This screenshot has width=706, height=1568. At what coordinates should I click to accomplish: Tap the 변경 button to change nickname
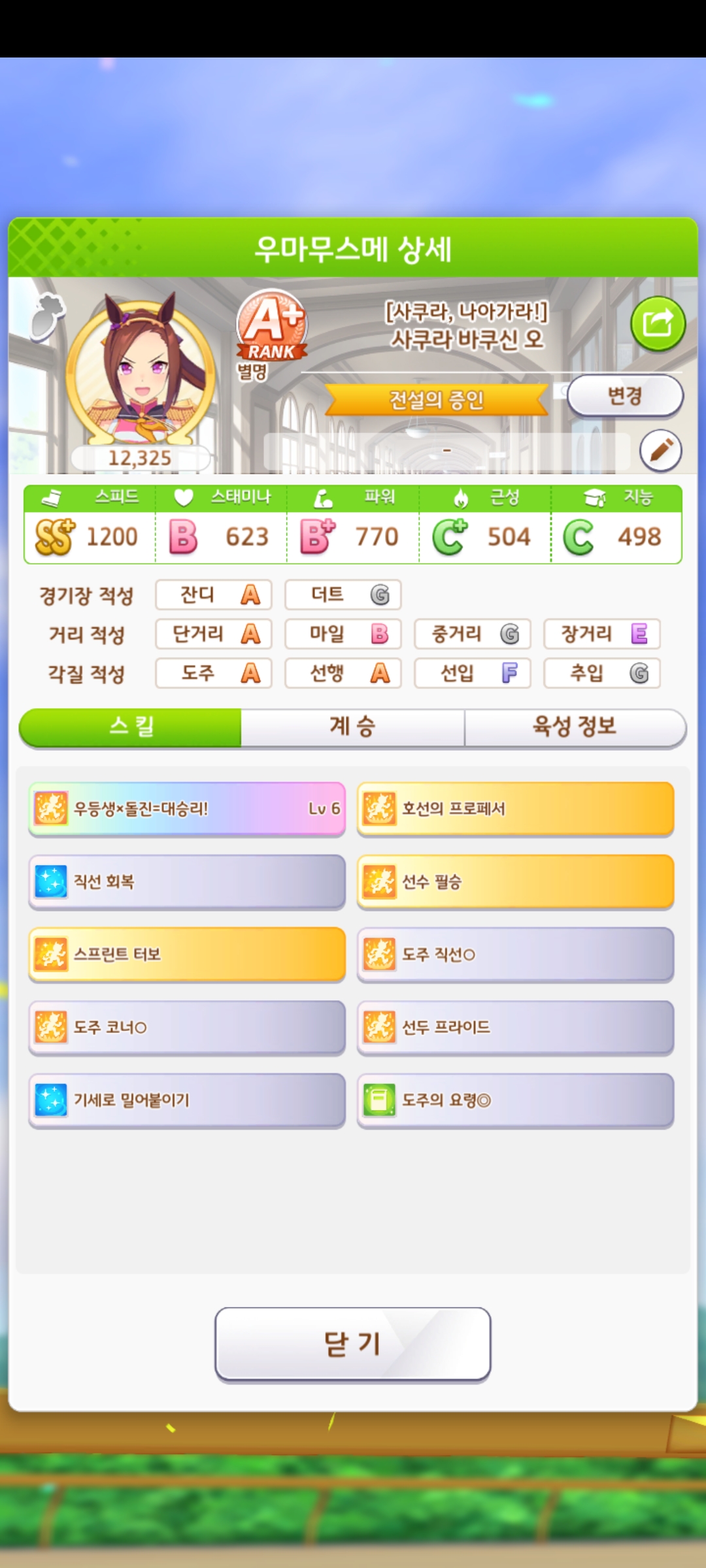(625, 396)
